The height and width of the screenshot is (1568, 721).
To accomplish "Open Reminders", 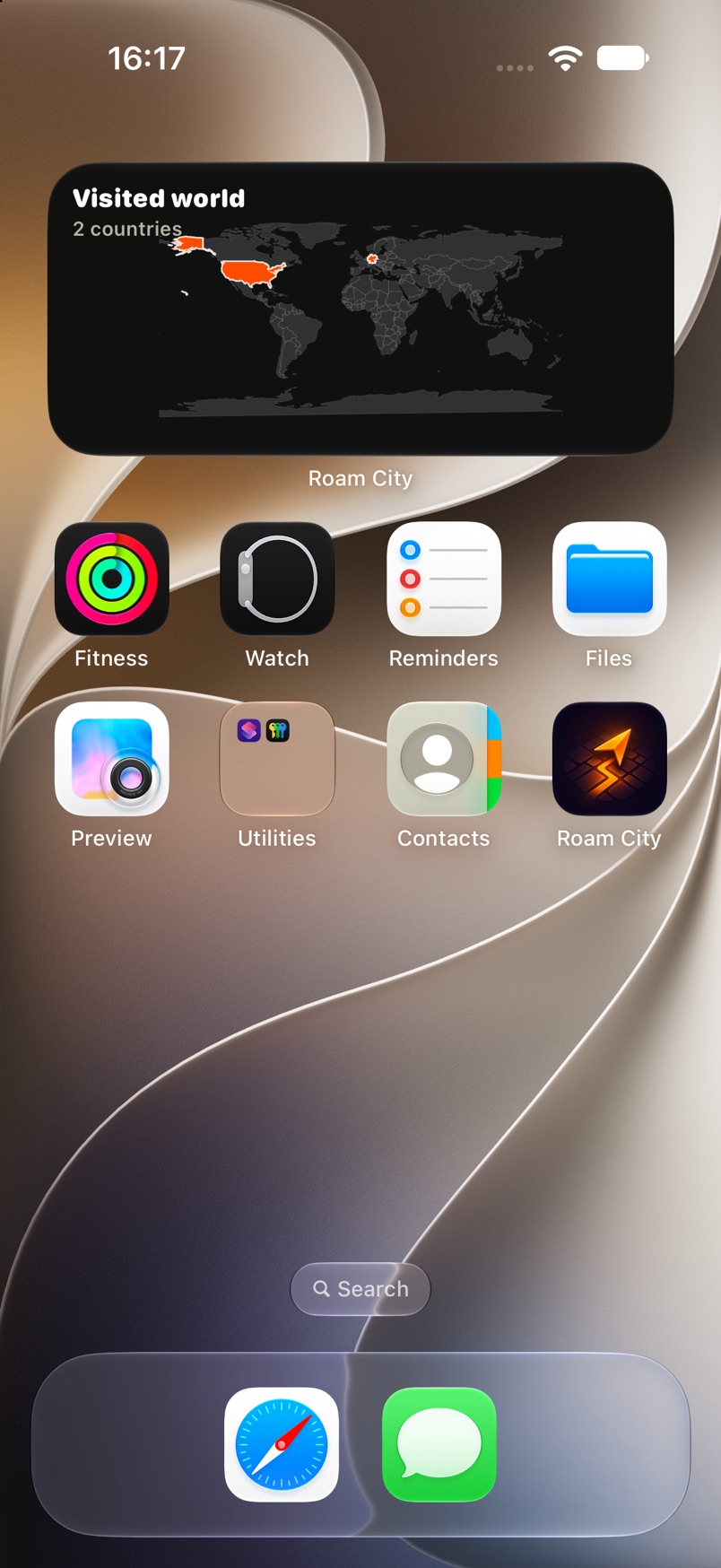I will (x=444, y=579).
